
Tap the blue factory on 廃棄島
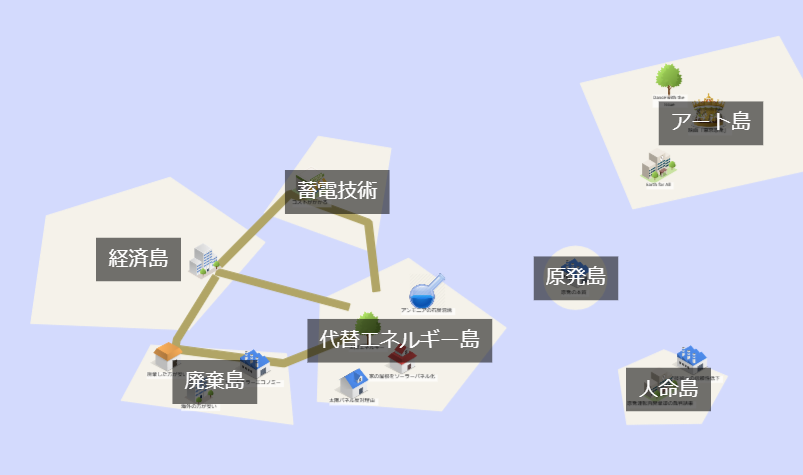point(255,364)
